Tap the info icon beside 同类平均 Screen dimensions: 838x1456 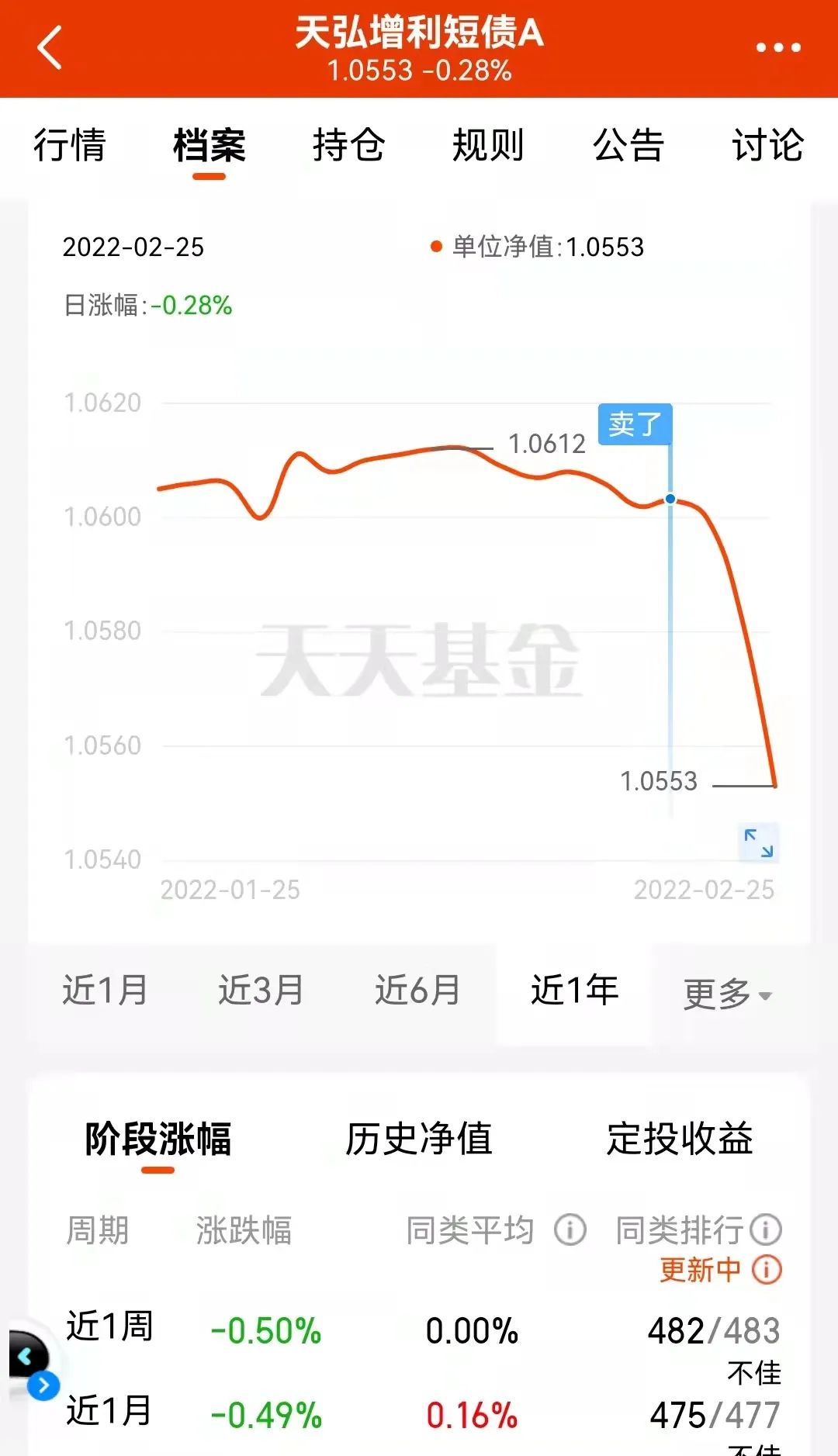570,1229
